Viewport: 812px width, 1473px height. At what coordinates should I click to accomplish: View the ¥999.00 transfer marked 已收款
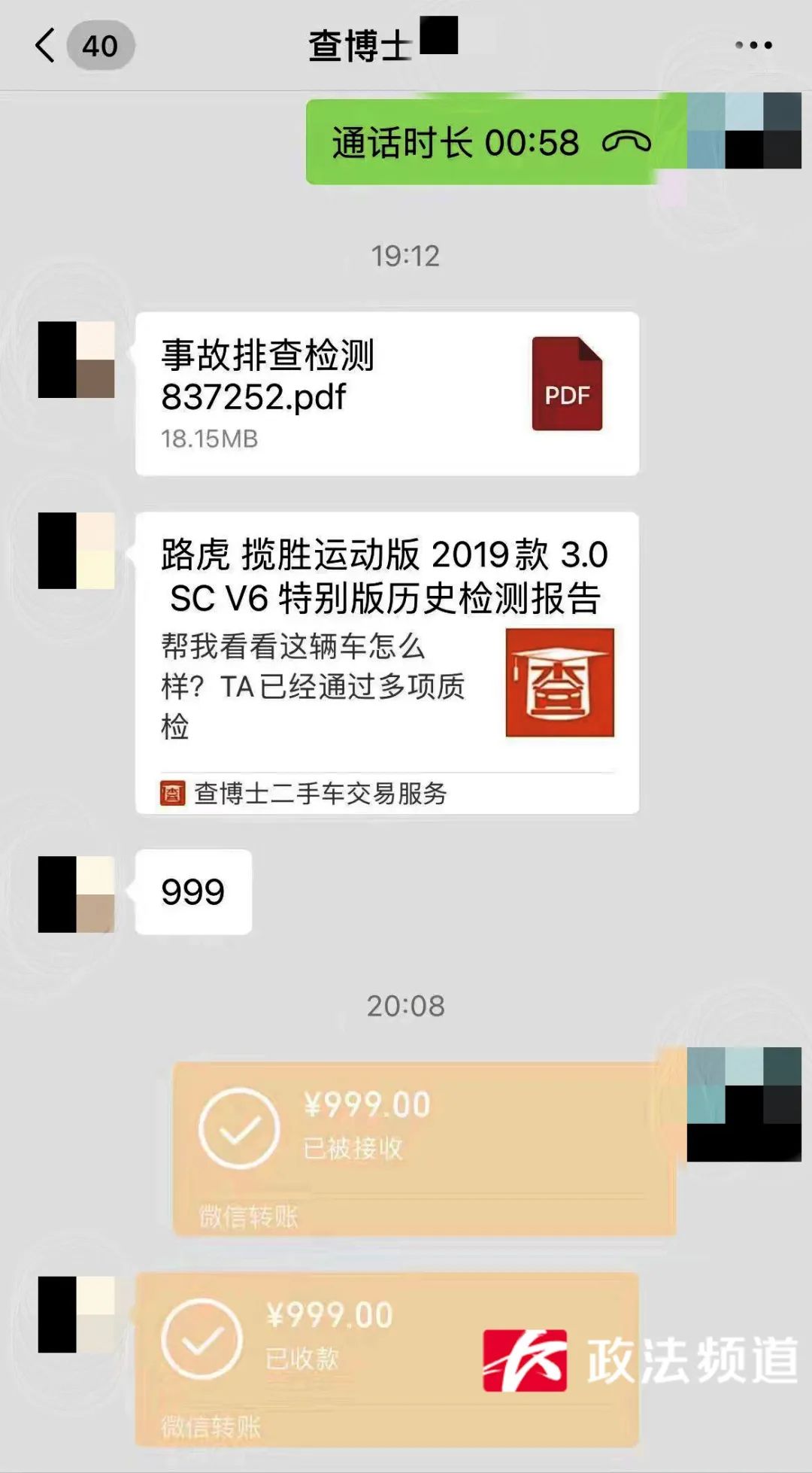(x=386, y=1359)
